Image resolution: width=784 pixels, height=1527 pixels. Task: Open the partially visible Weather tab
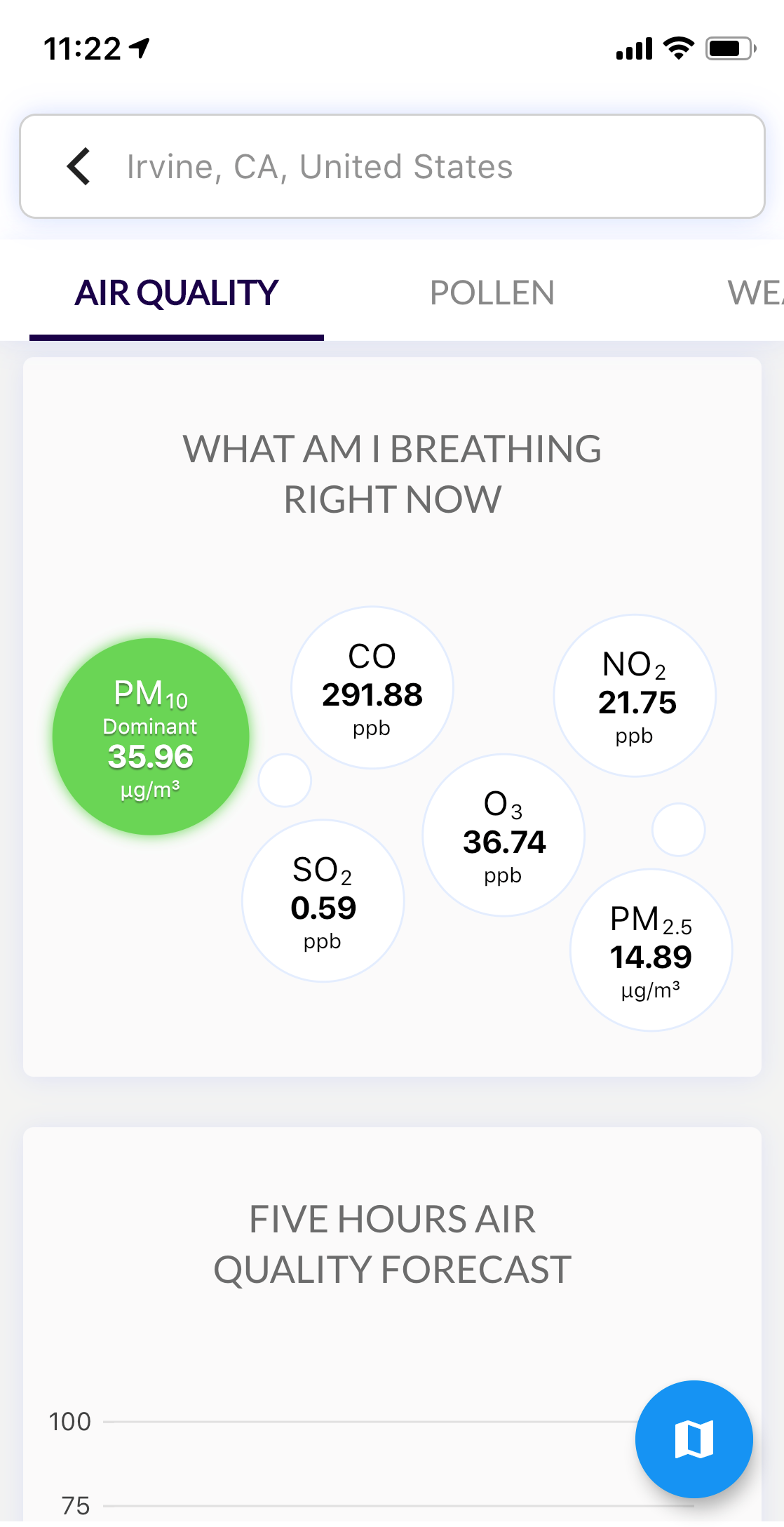pyautogui.click(x=755, y=292)
